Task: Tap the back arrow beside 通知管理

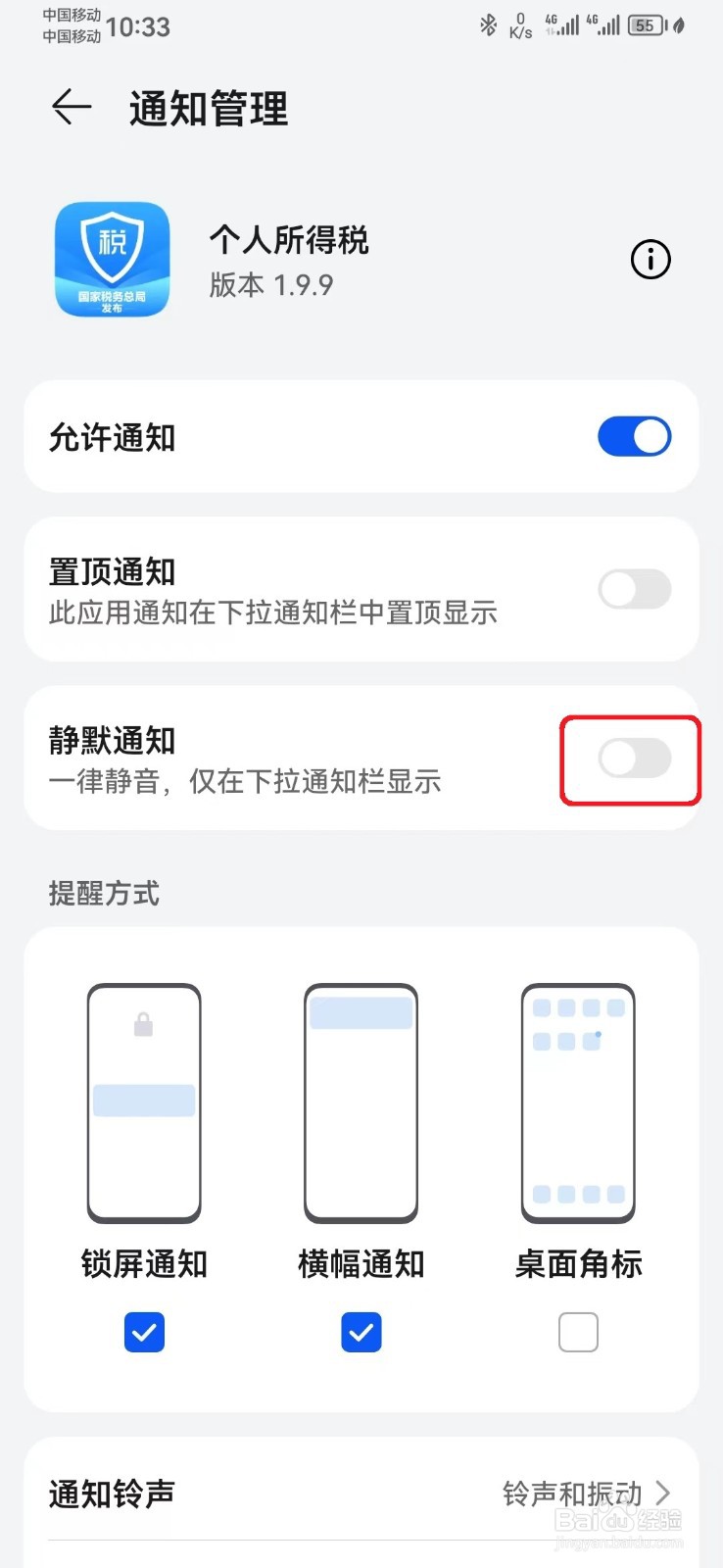Action: point(69,108)
